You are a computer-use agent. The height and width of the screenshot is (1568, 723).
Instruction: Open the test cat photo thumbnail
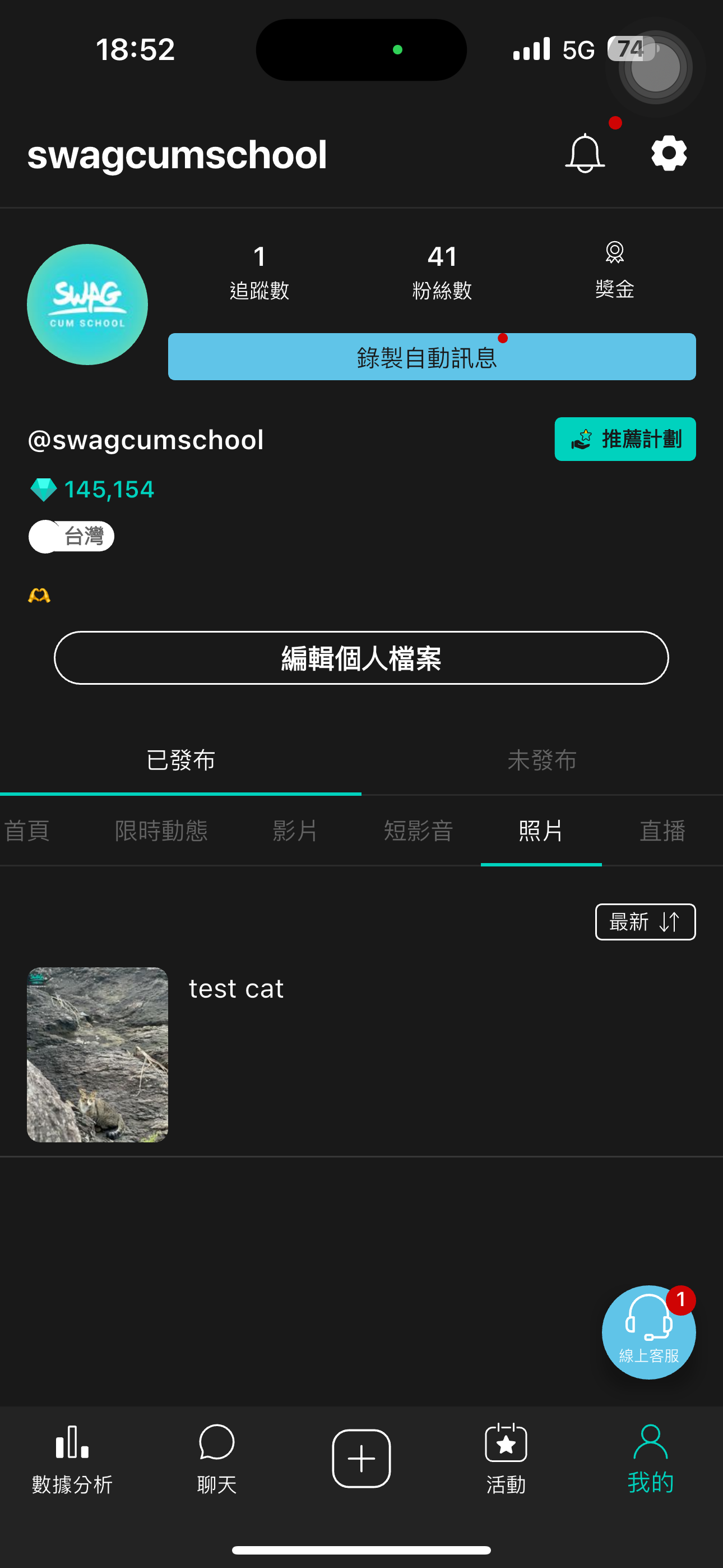pos(98,1052)
